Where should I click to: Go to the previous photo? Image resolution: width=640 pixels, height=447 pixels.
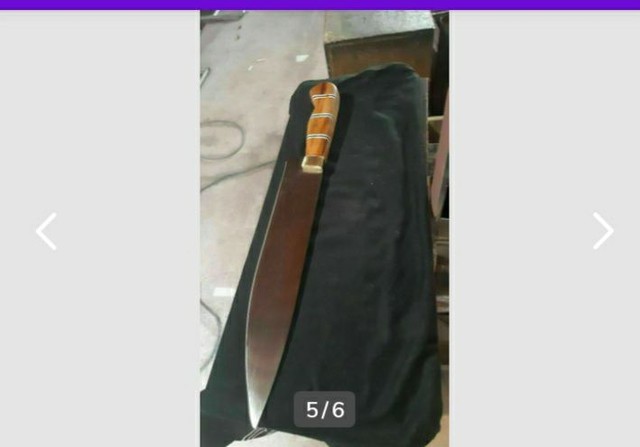46,231
